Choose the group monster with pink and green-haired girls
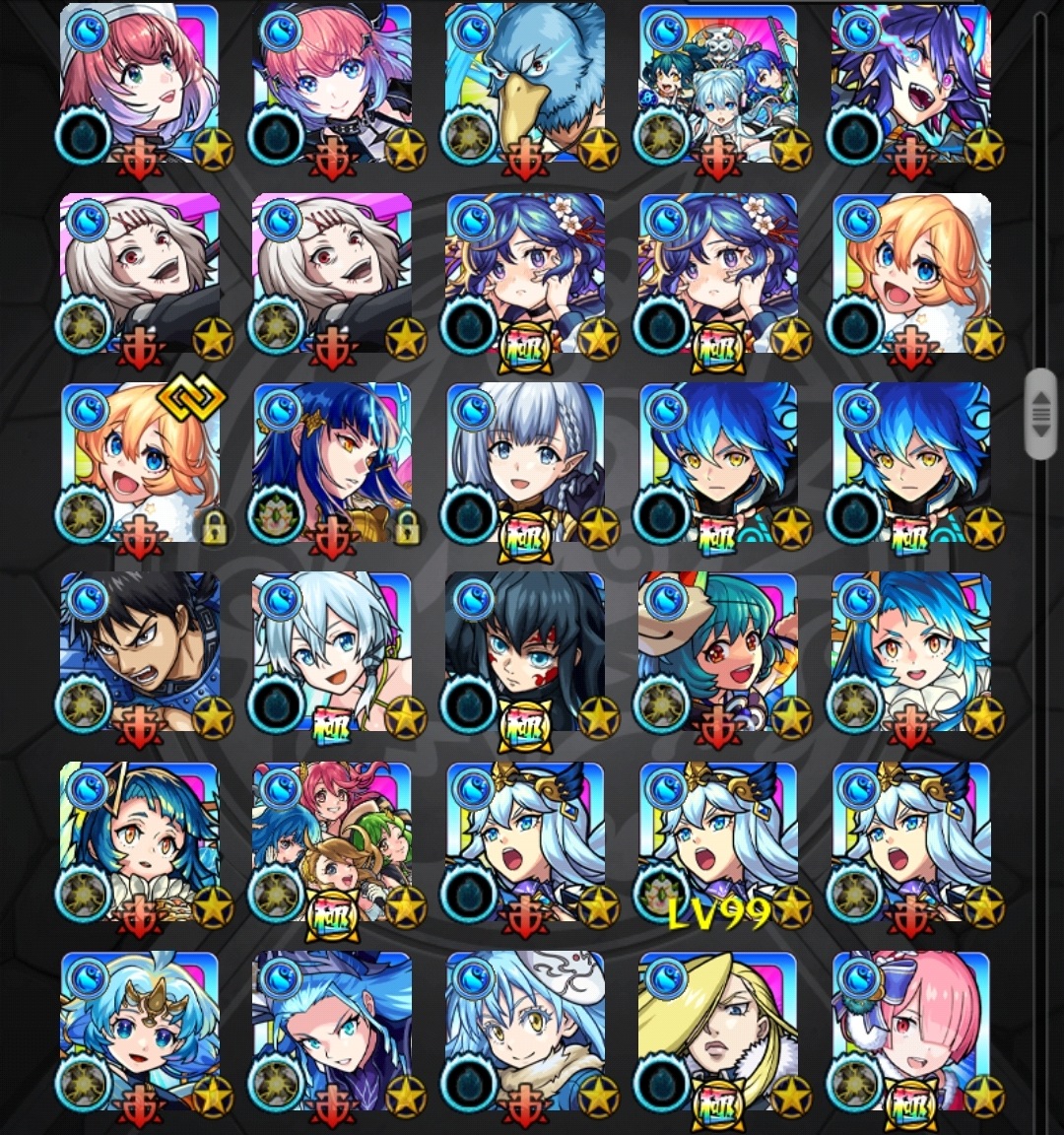 pos(332,840)
